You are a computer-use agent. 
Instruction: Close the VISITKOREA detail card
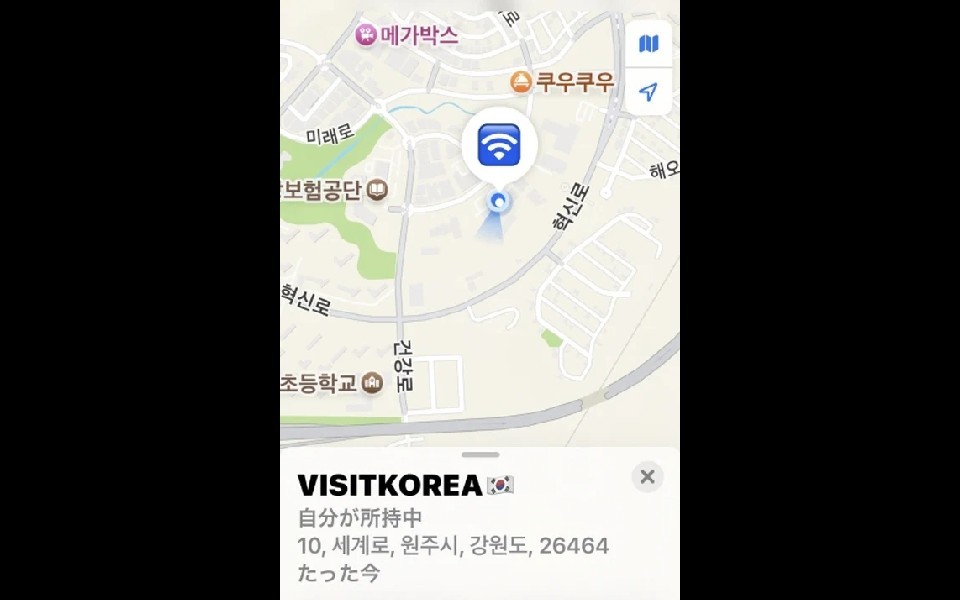point(647,477)
